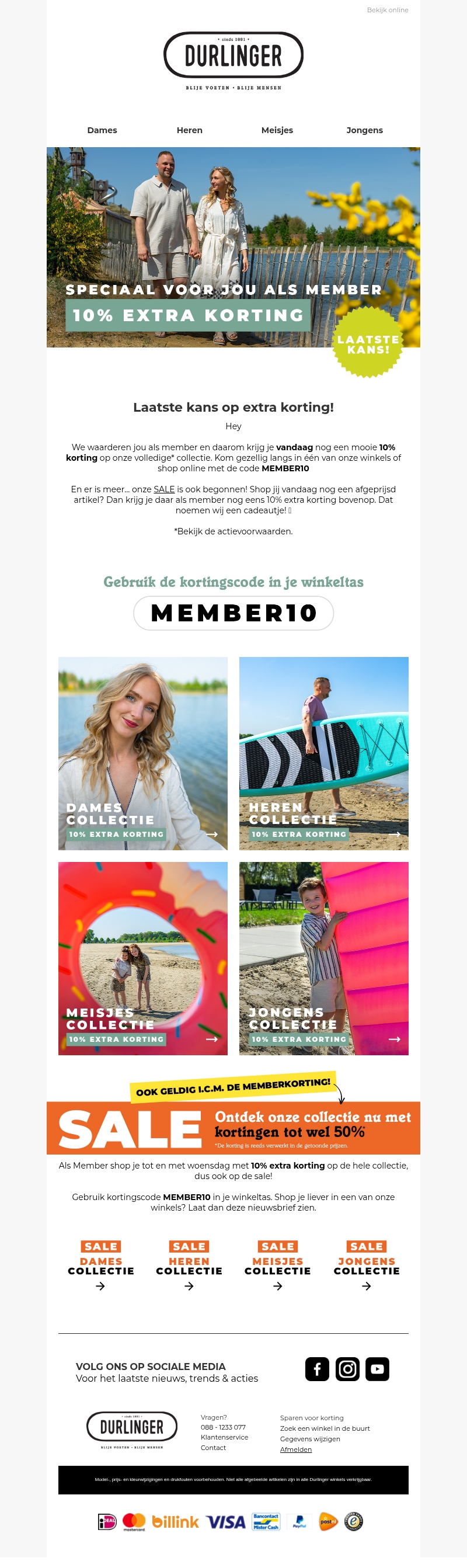
Task: Open the Jongens menu link
Action: click(x=365, y=130)
